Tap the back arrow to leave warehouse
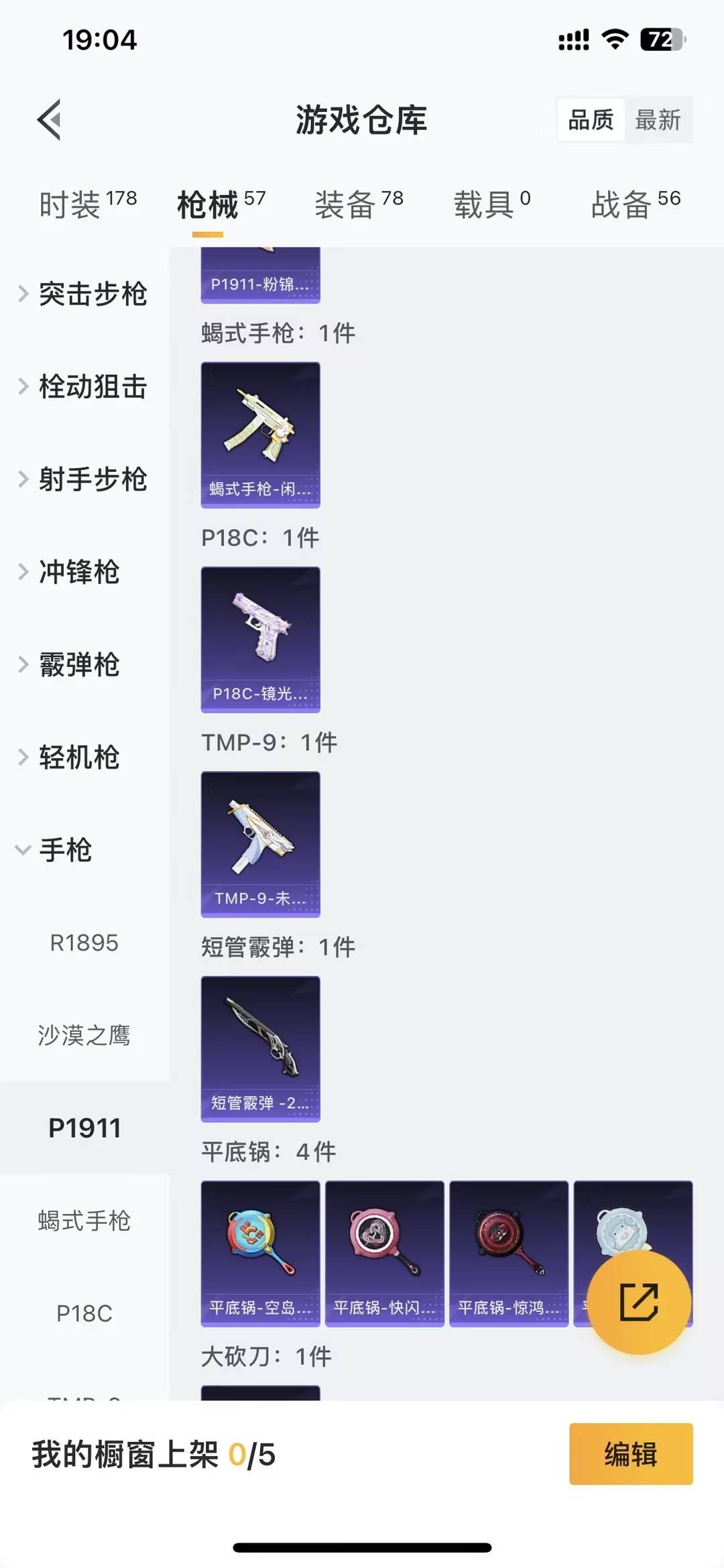This screenshot has width=724, height=1568. [48, 121]
